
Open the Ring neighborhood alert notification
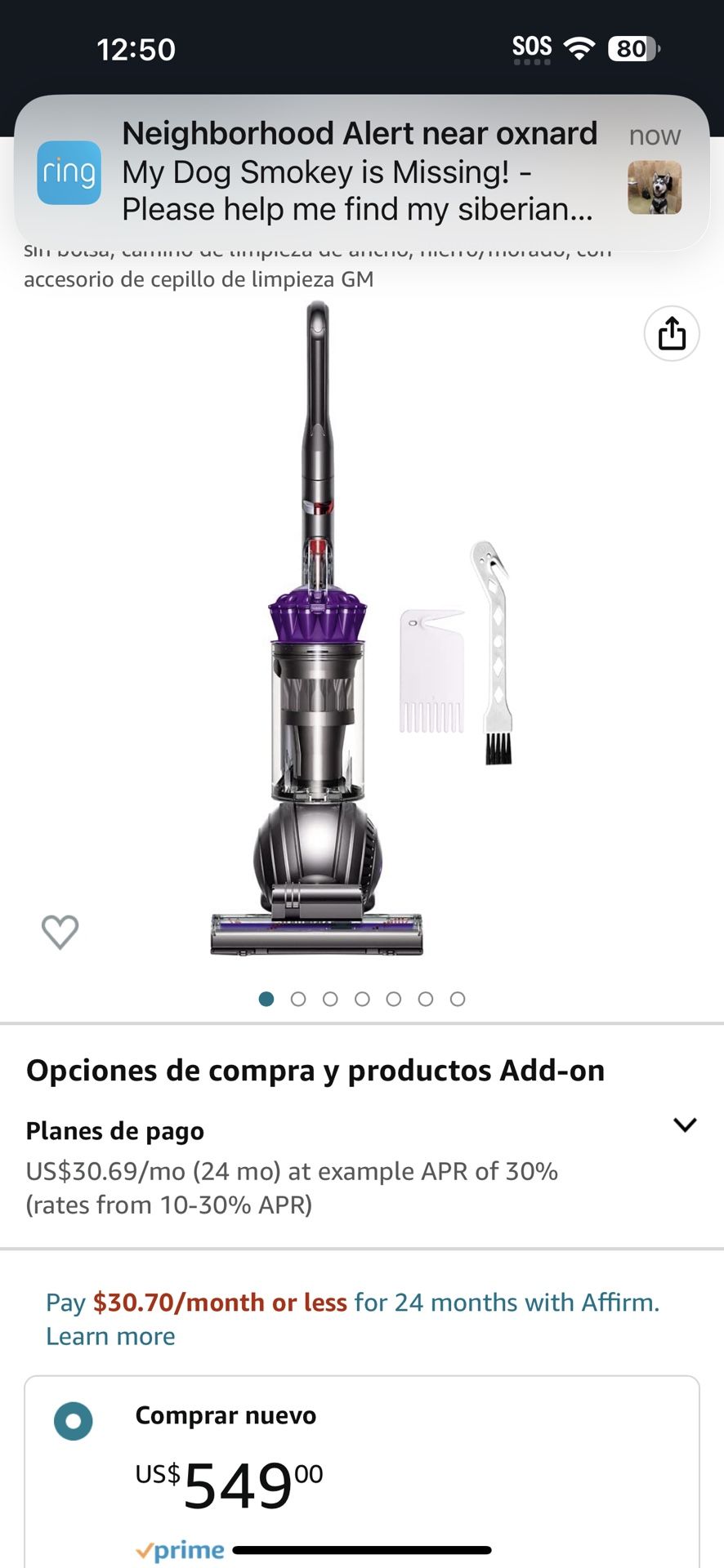[360, 172]
